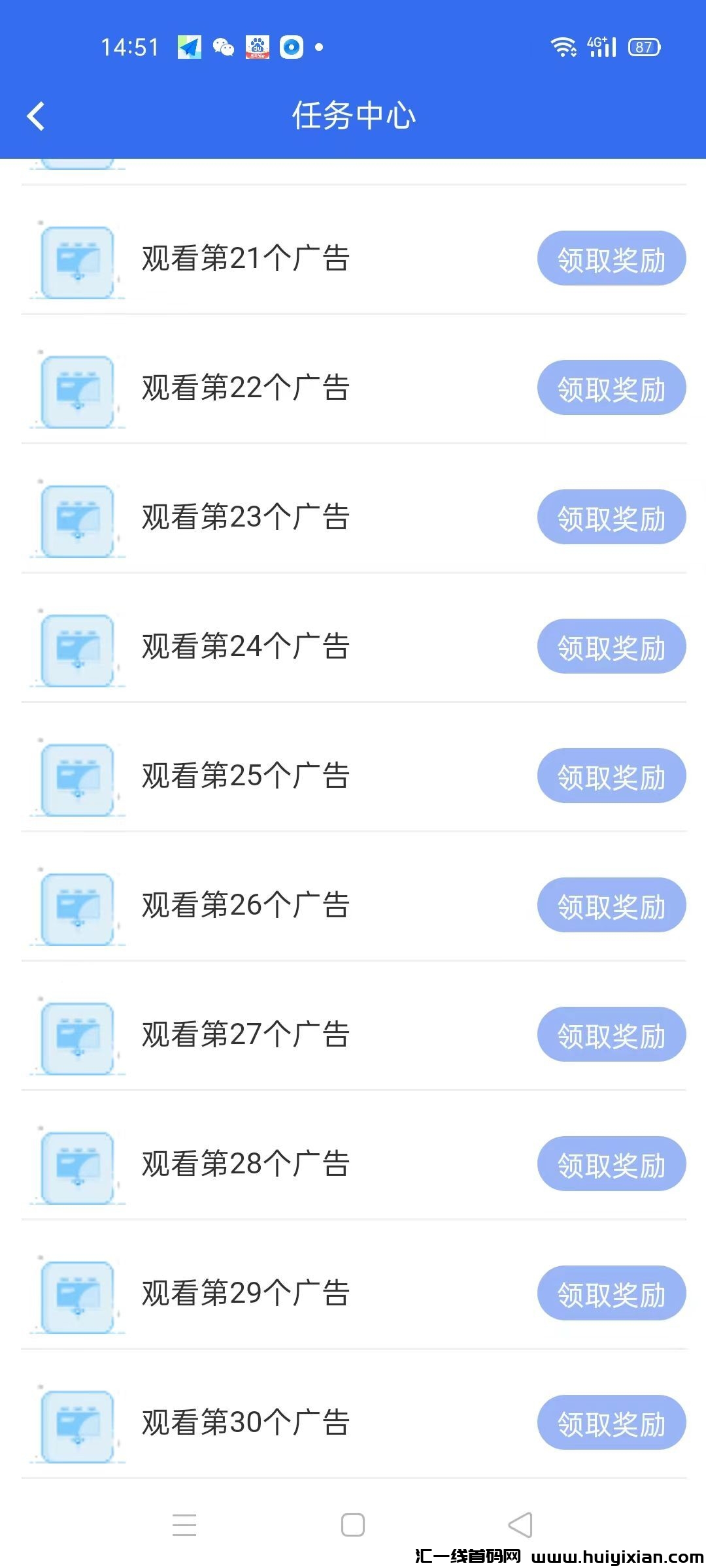Select the 观看第23个广告 task row
Image resolution: width=706 pixels, height=1568 pixels.
point(245,517)
